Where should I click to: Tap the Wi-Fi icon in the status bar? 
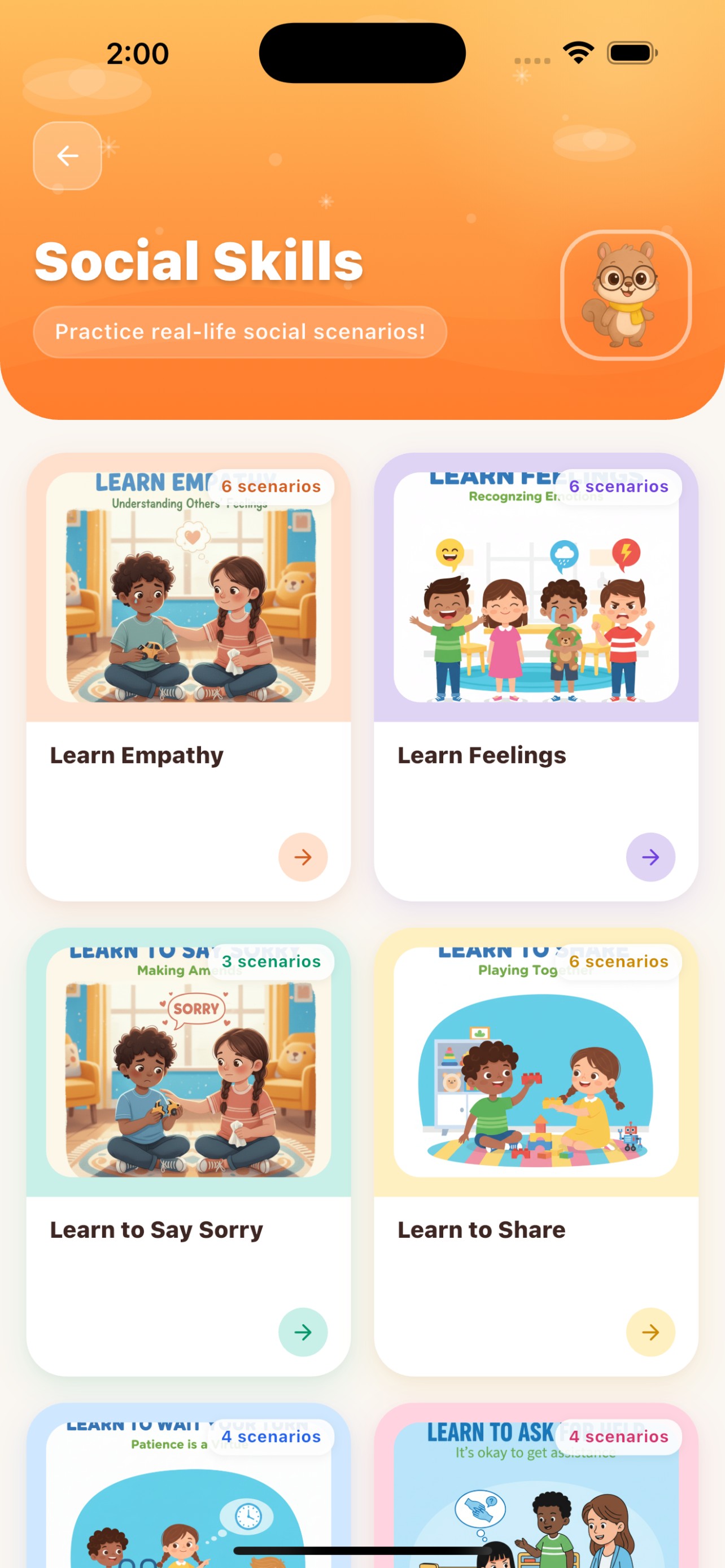[578, 52]
